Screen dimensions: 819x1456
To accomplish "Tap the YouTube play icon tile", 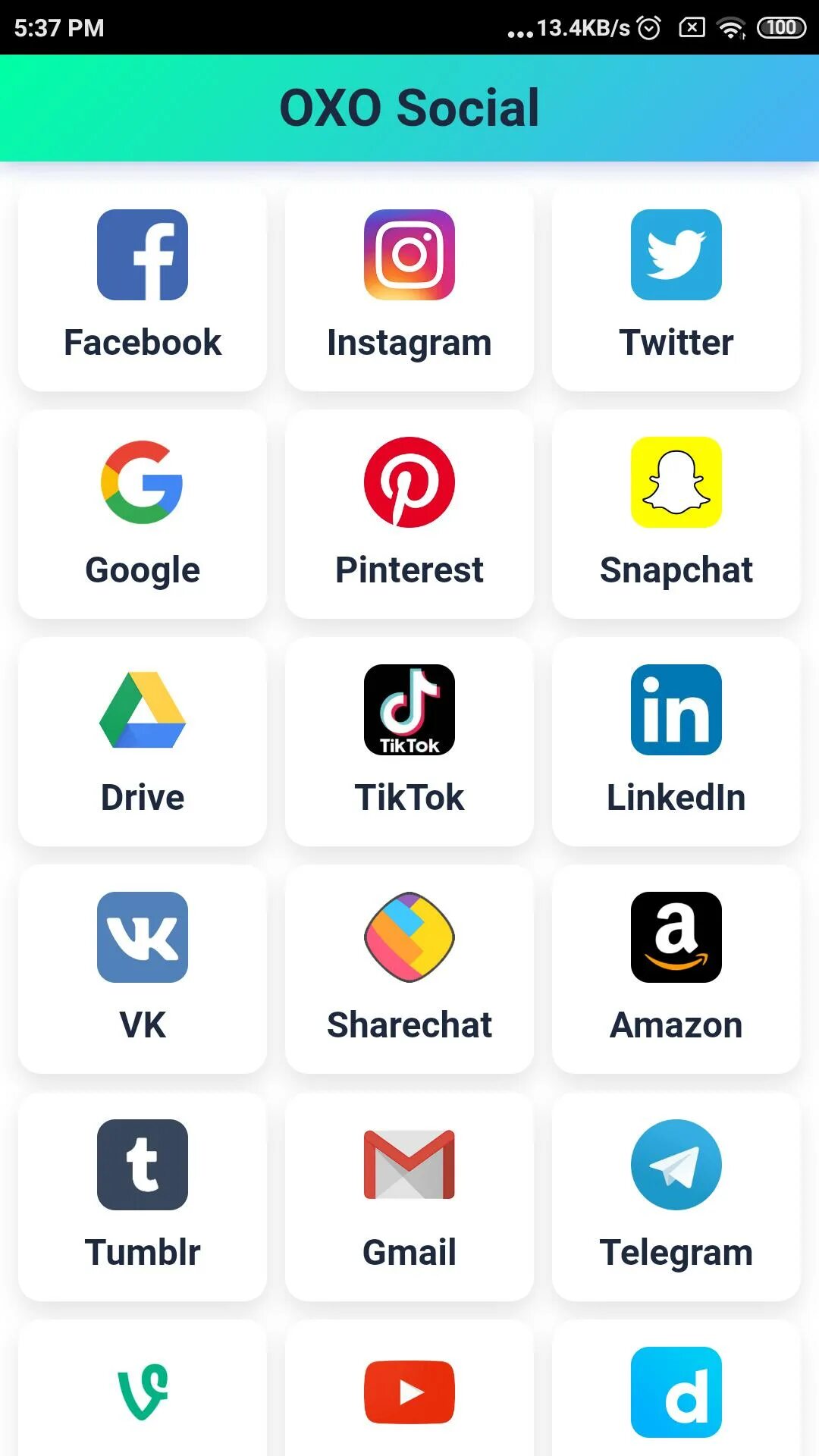I will coord(409,1392).
